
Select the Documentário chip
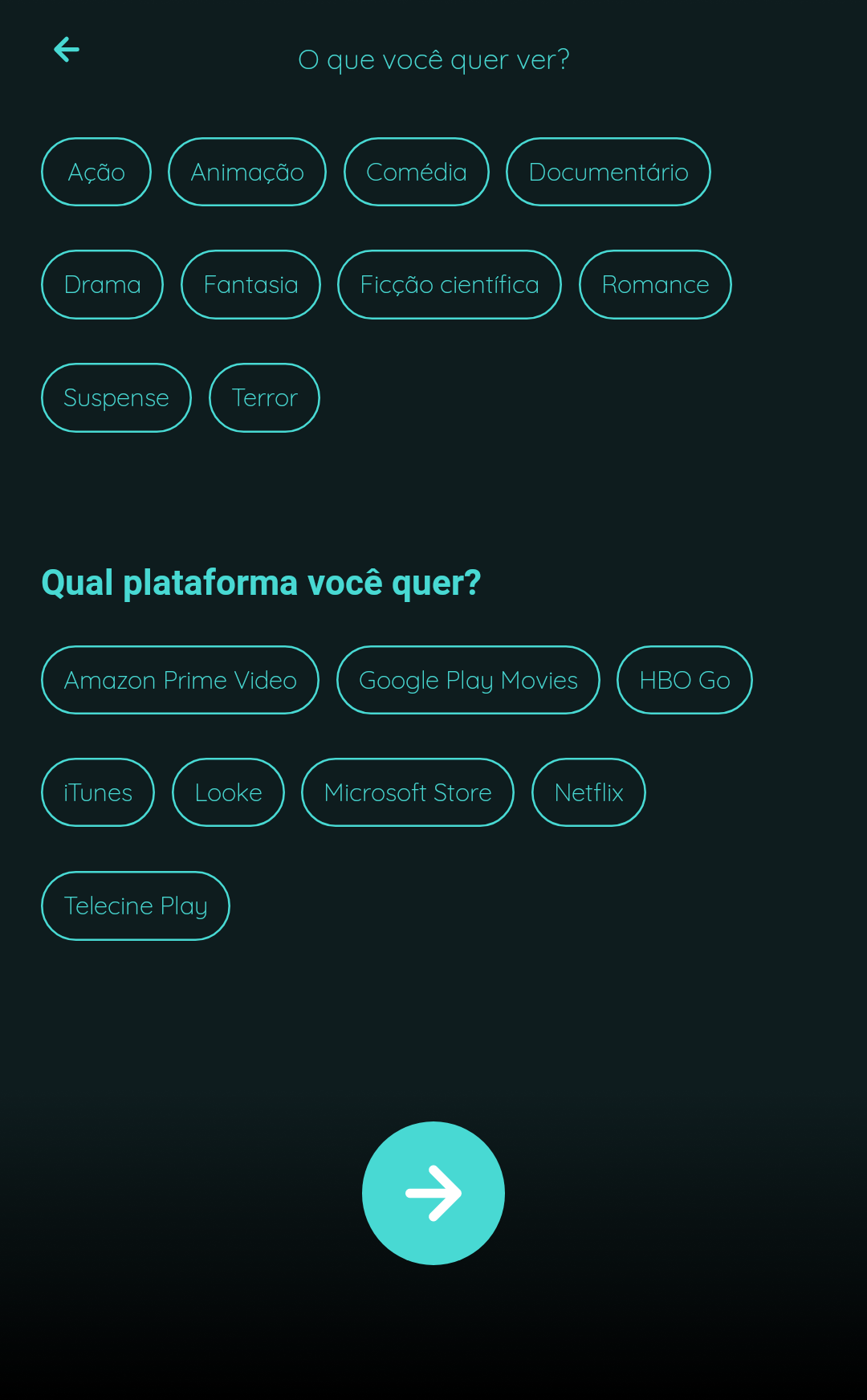608,172
